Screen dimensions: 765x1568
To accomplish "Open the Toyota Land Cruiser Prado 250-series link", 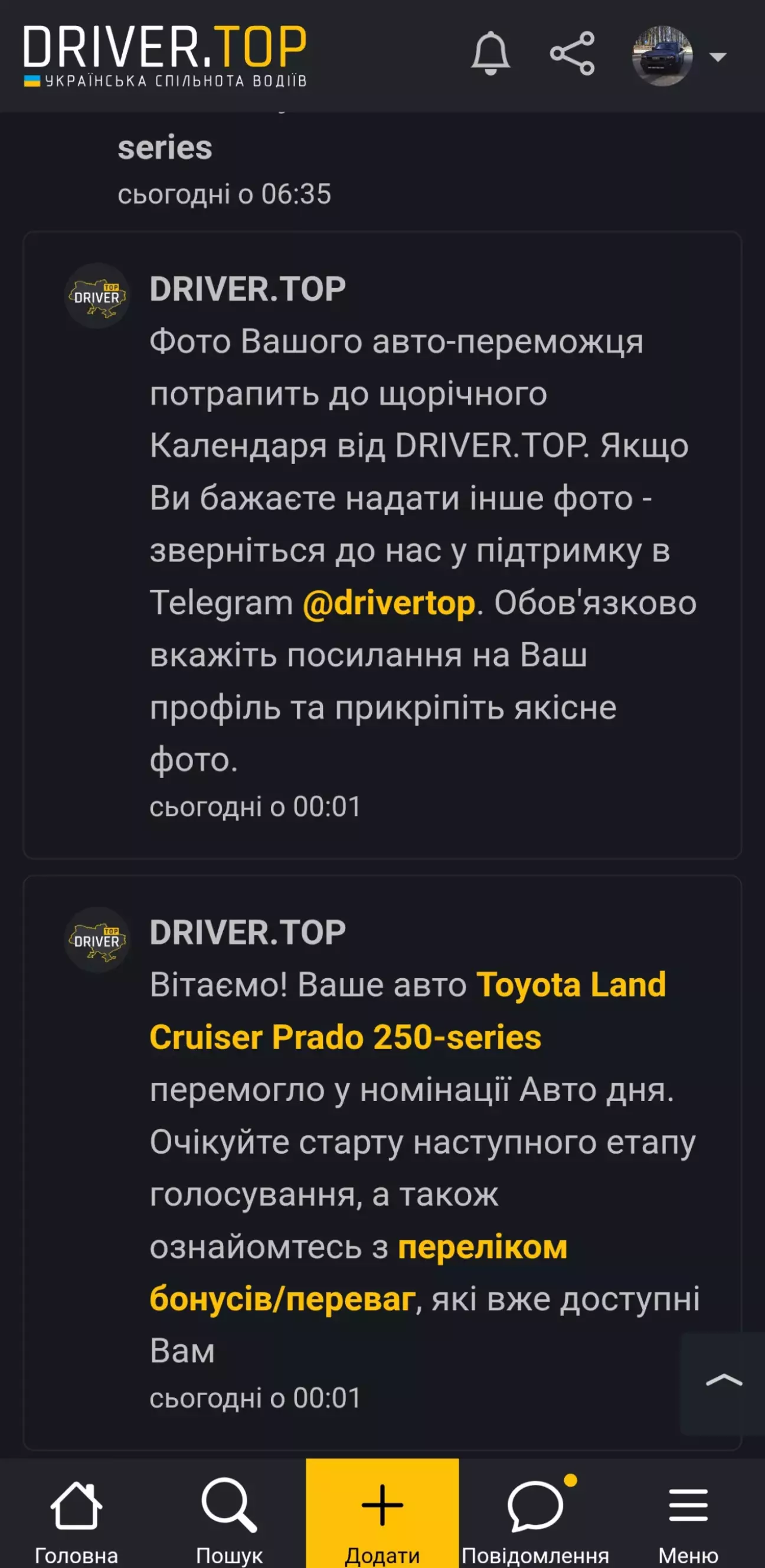I will (x=408, y=1011).
